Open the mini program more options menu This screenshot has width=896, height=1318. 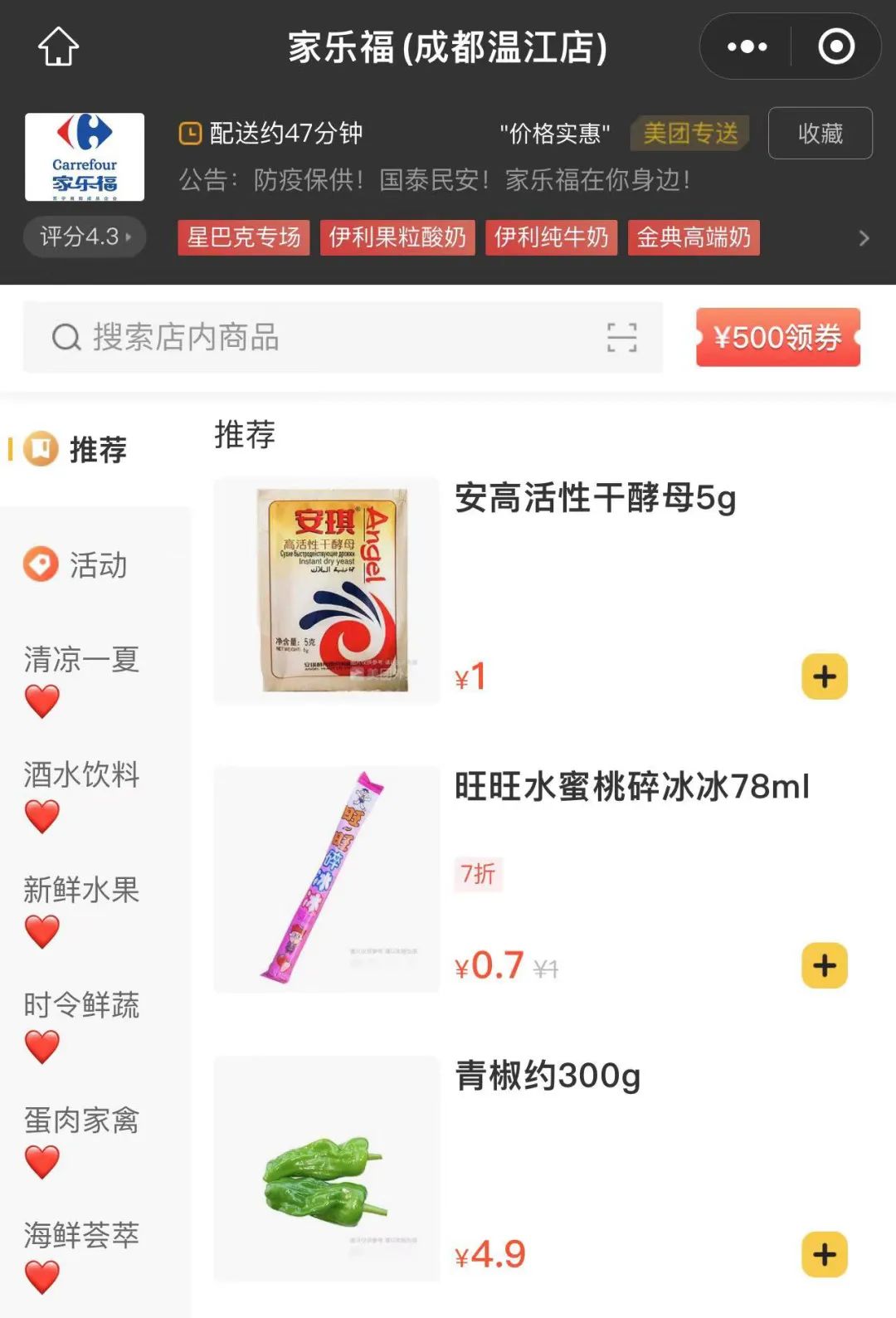pyautogui.click(x=747, y=46)
